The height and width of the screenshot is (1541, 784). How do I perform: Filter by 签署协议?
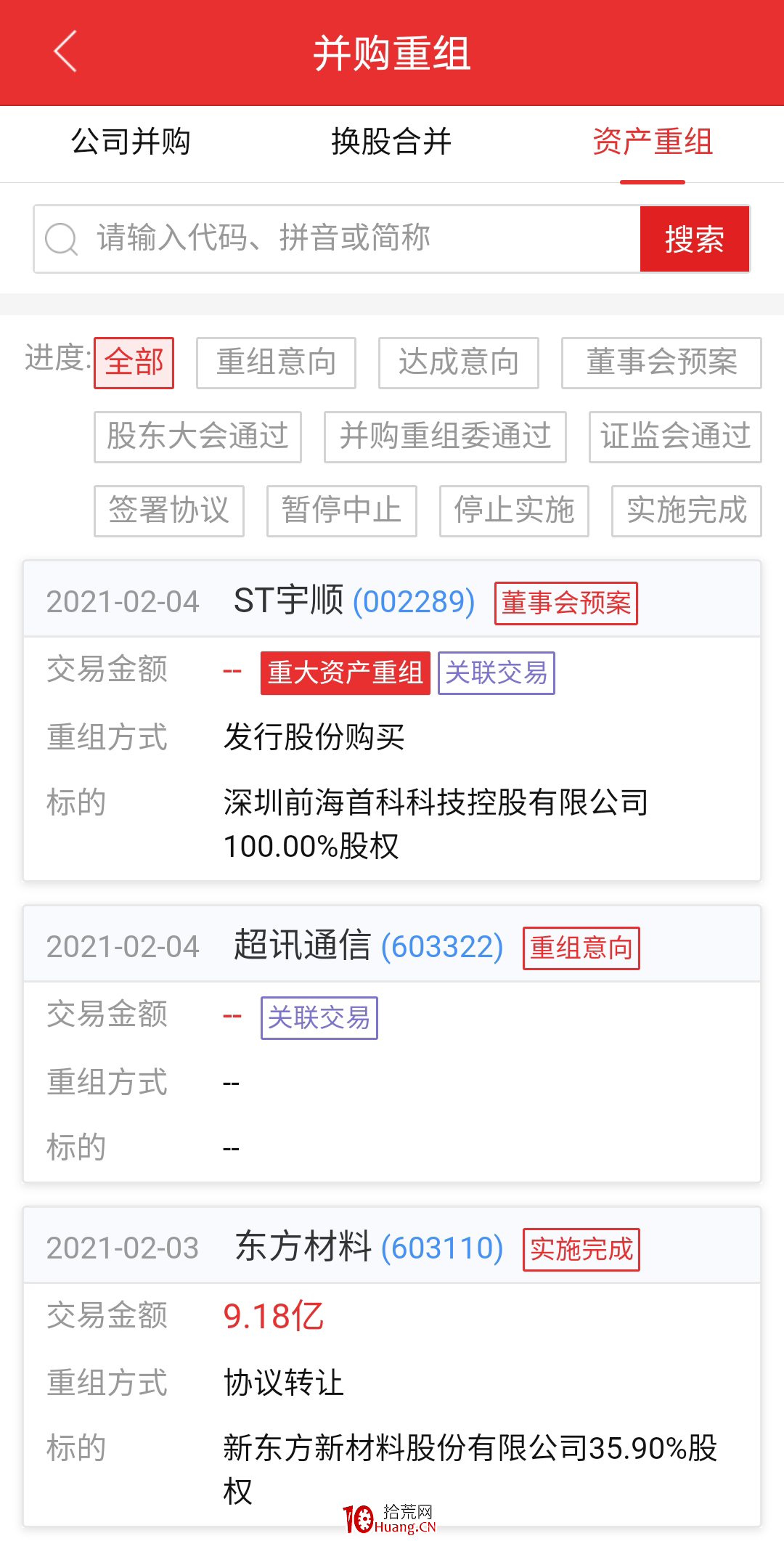169,511
